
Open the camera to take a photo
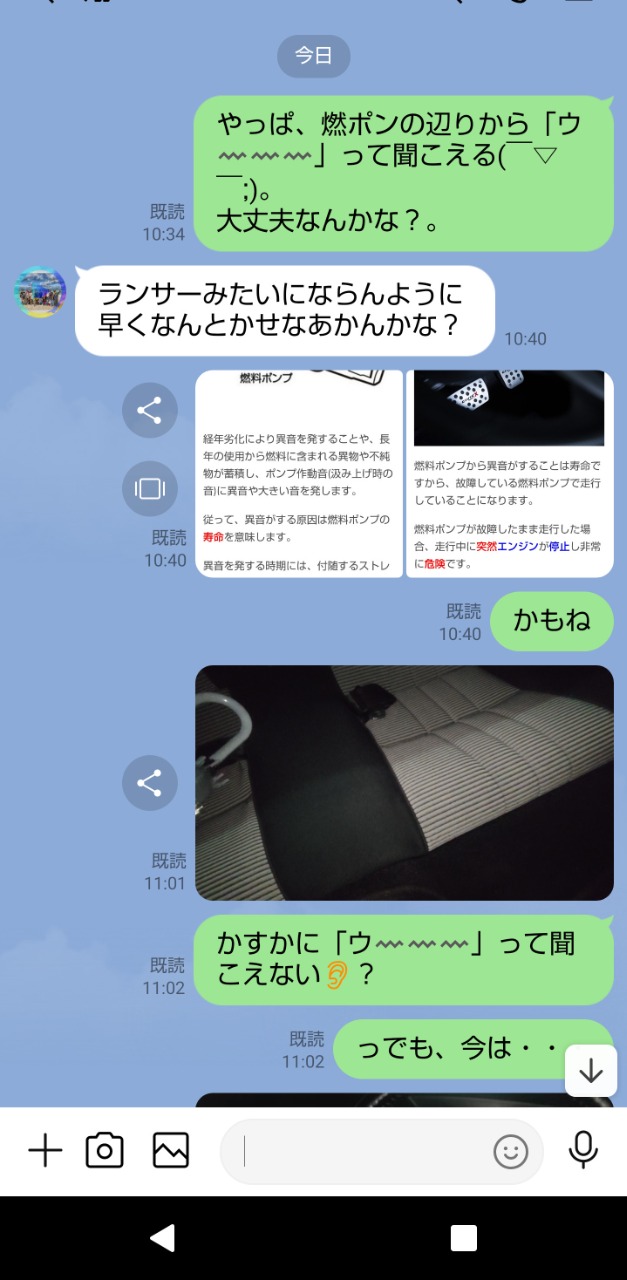105,1151
